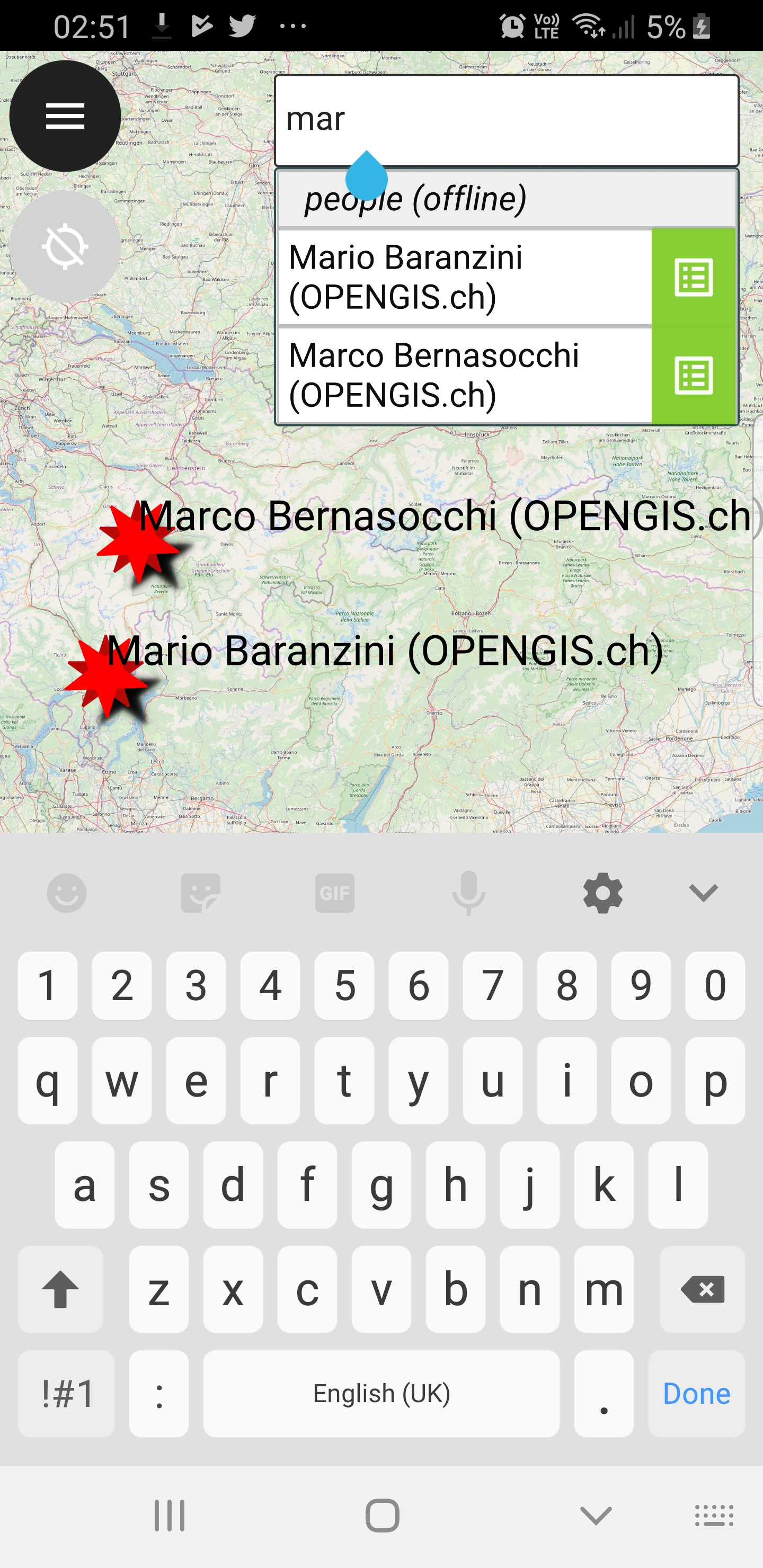
Task: Hide the keyboard with the chevron
Action: (x=703, y=893)
